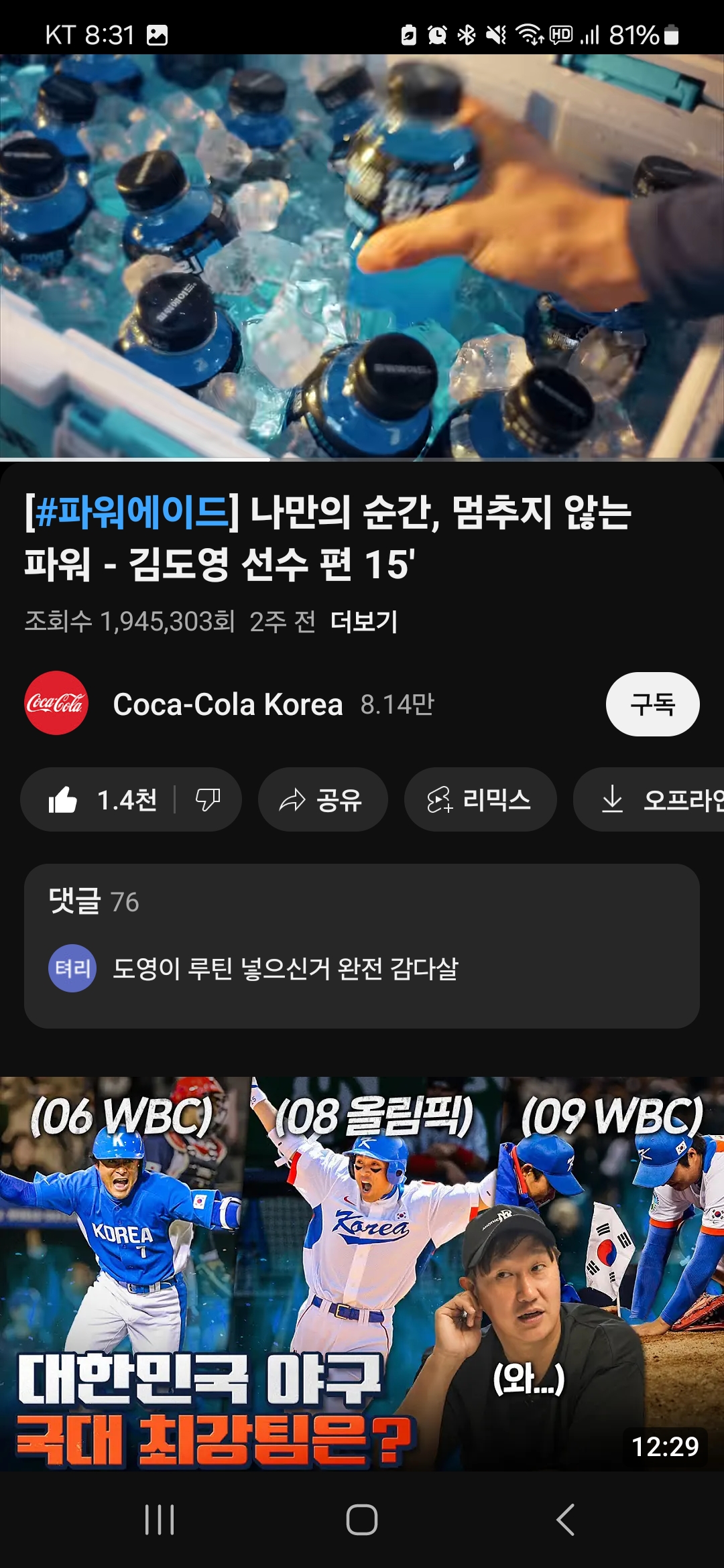
Task: Open the 대한민국 야구 국대 최강팀은 video
Action: pos(362,1273)
